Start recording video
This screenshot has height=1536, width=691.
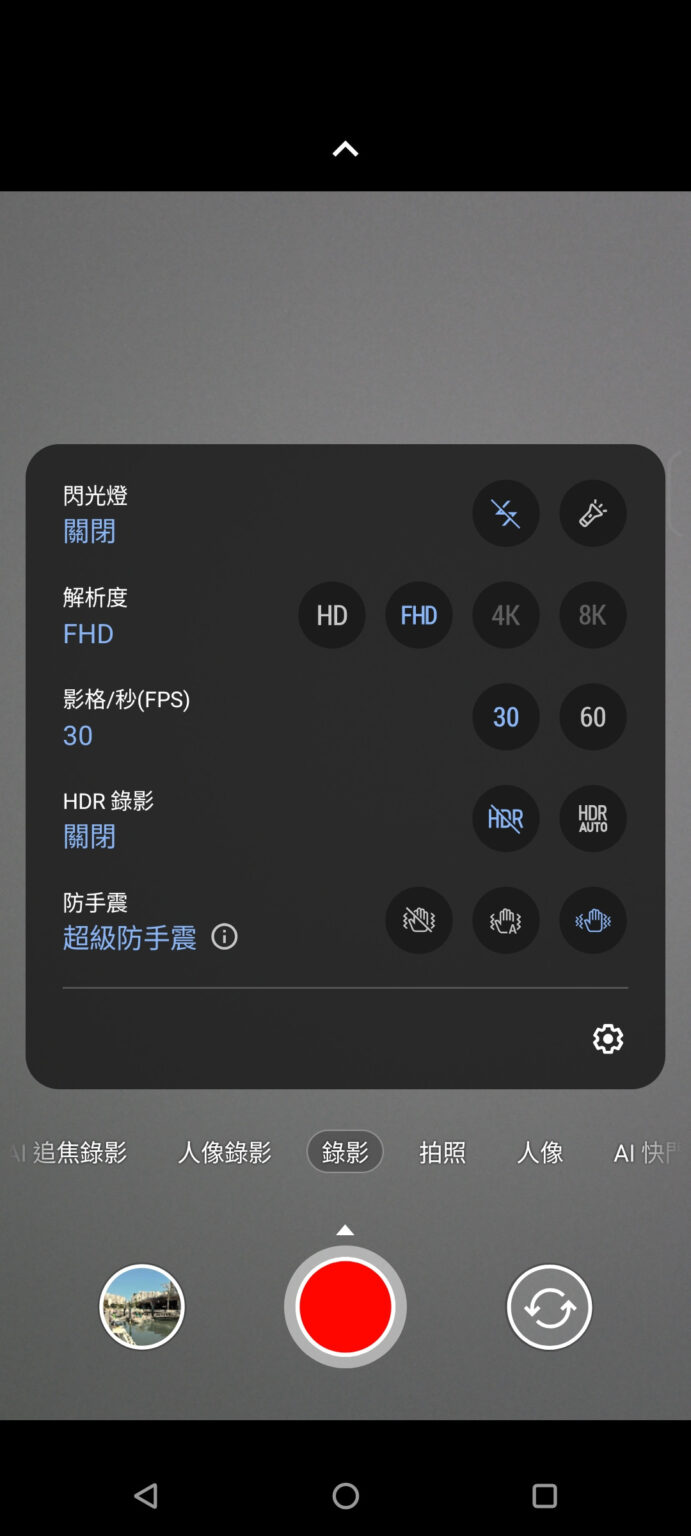point(345,1306)
